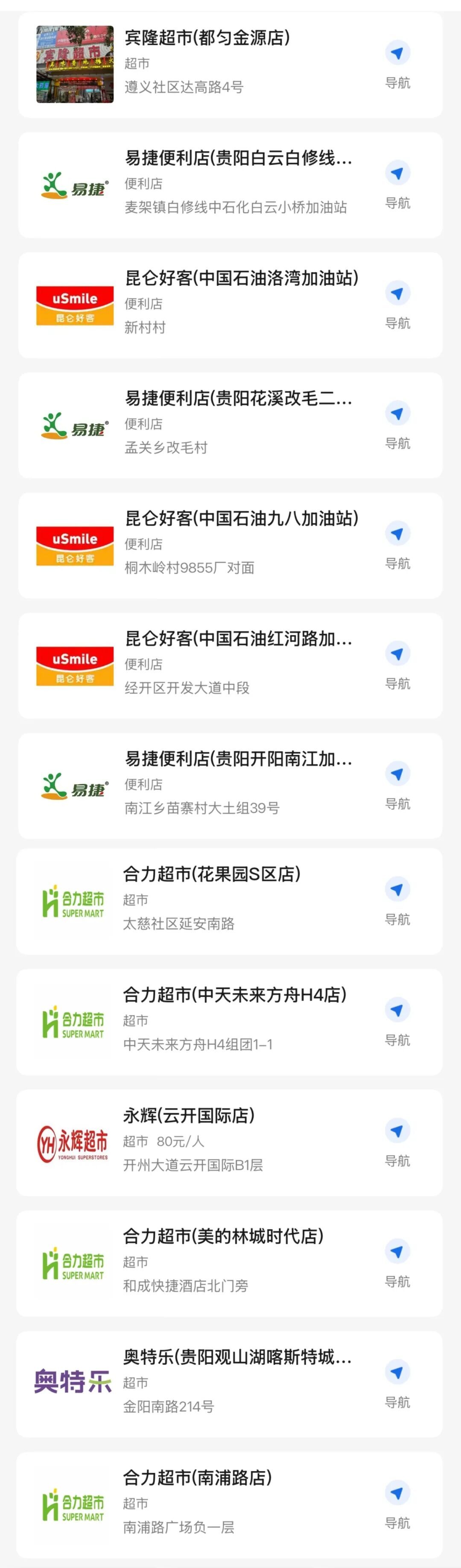Navigate to 合力超市(花果园S区店)
This screenshot has width=461, height=1568.
[x=397, y=900]
